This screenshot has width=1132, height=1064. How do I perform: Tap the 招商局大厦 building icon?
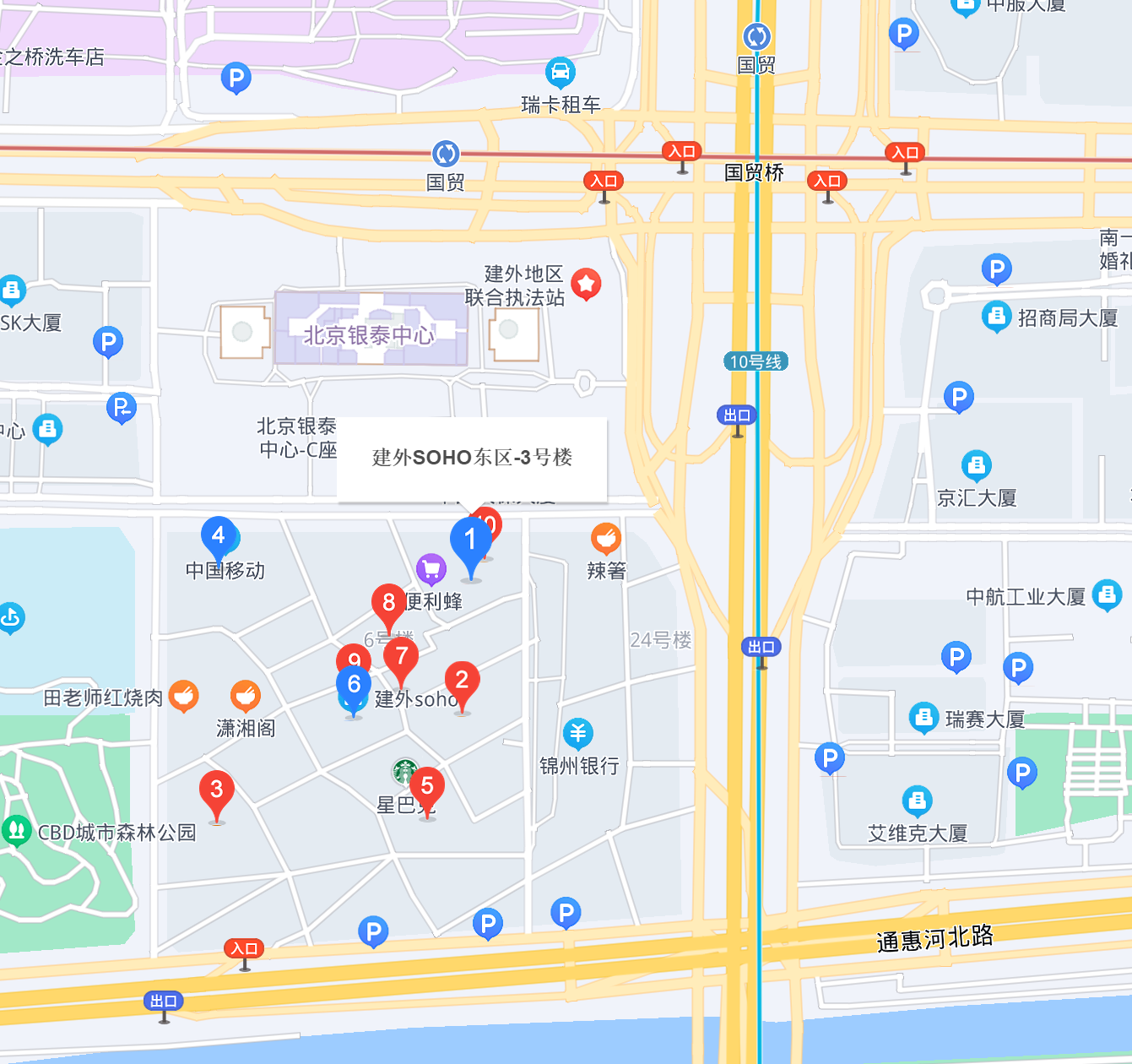tap(997, 317)
